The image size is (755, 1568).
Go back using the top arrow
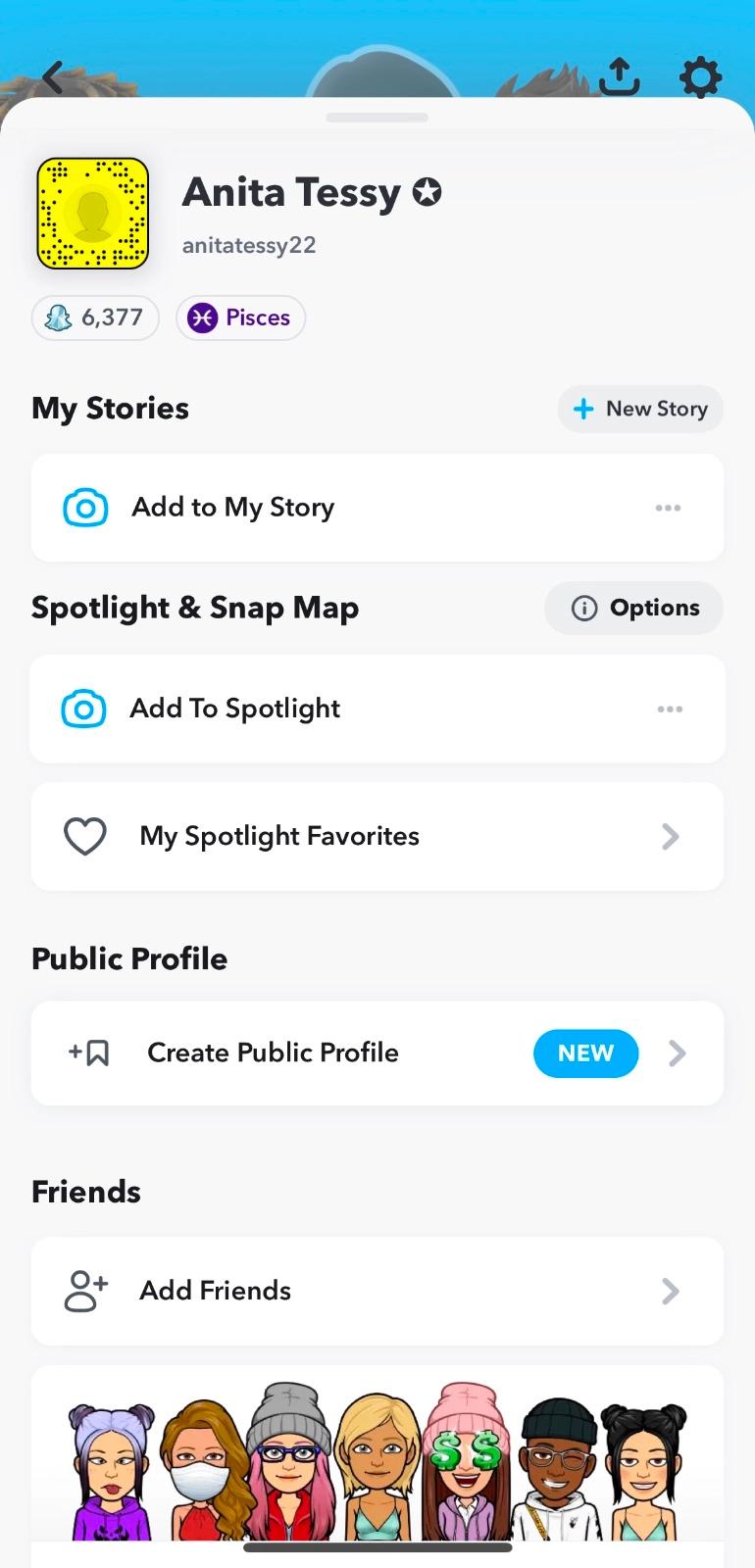(53, 77)
